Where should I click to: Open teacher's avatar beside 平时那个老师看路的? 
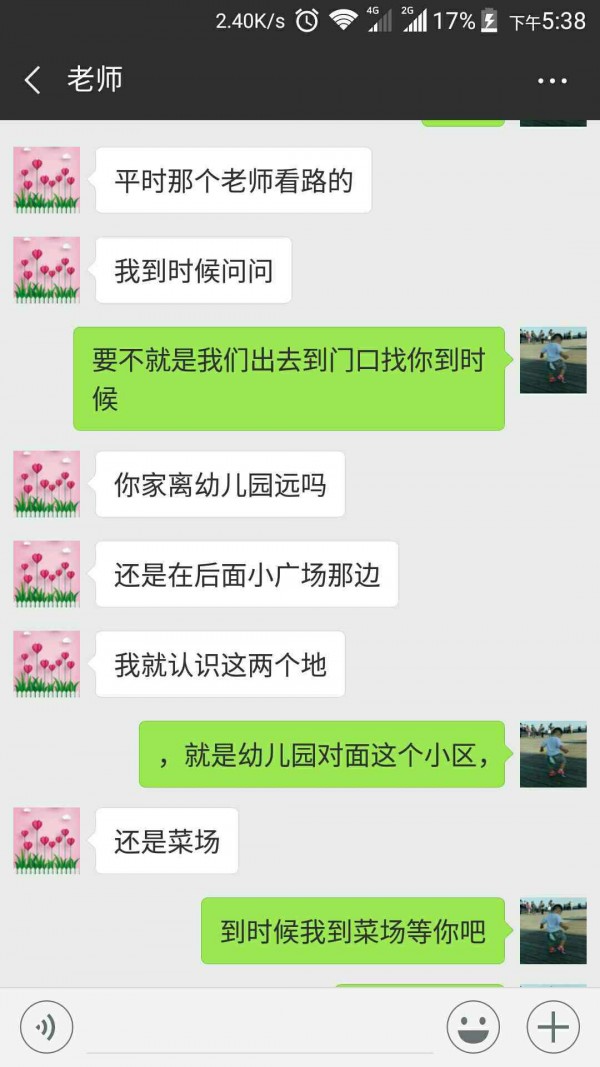(46, 180)
